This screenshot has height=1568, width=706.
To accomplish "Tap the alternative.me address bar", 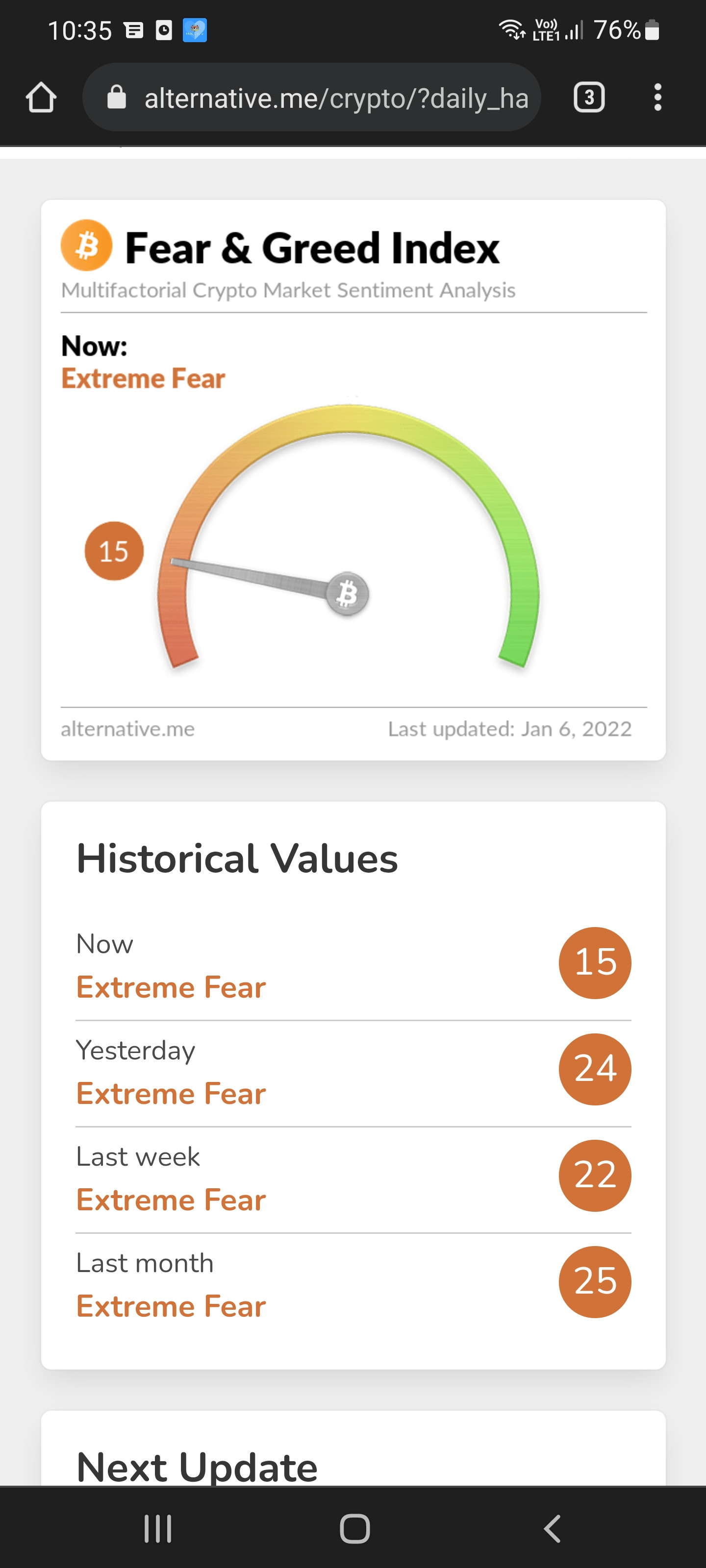I will (x=311, y=98).
